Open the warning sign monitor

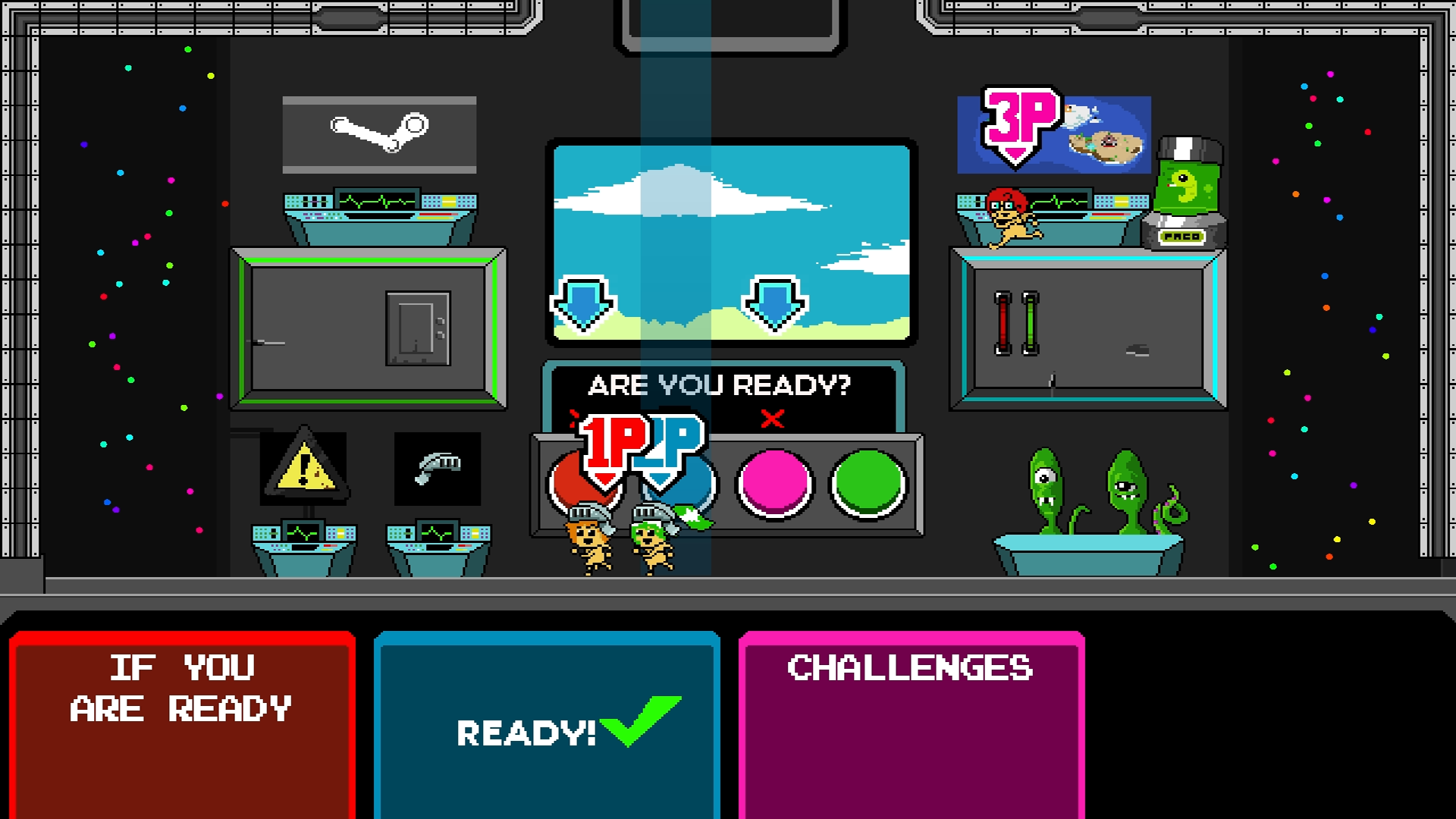(303, 469)
